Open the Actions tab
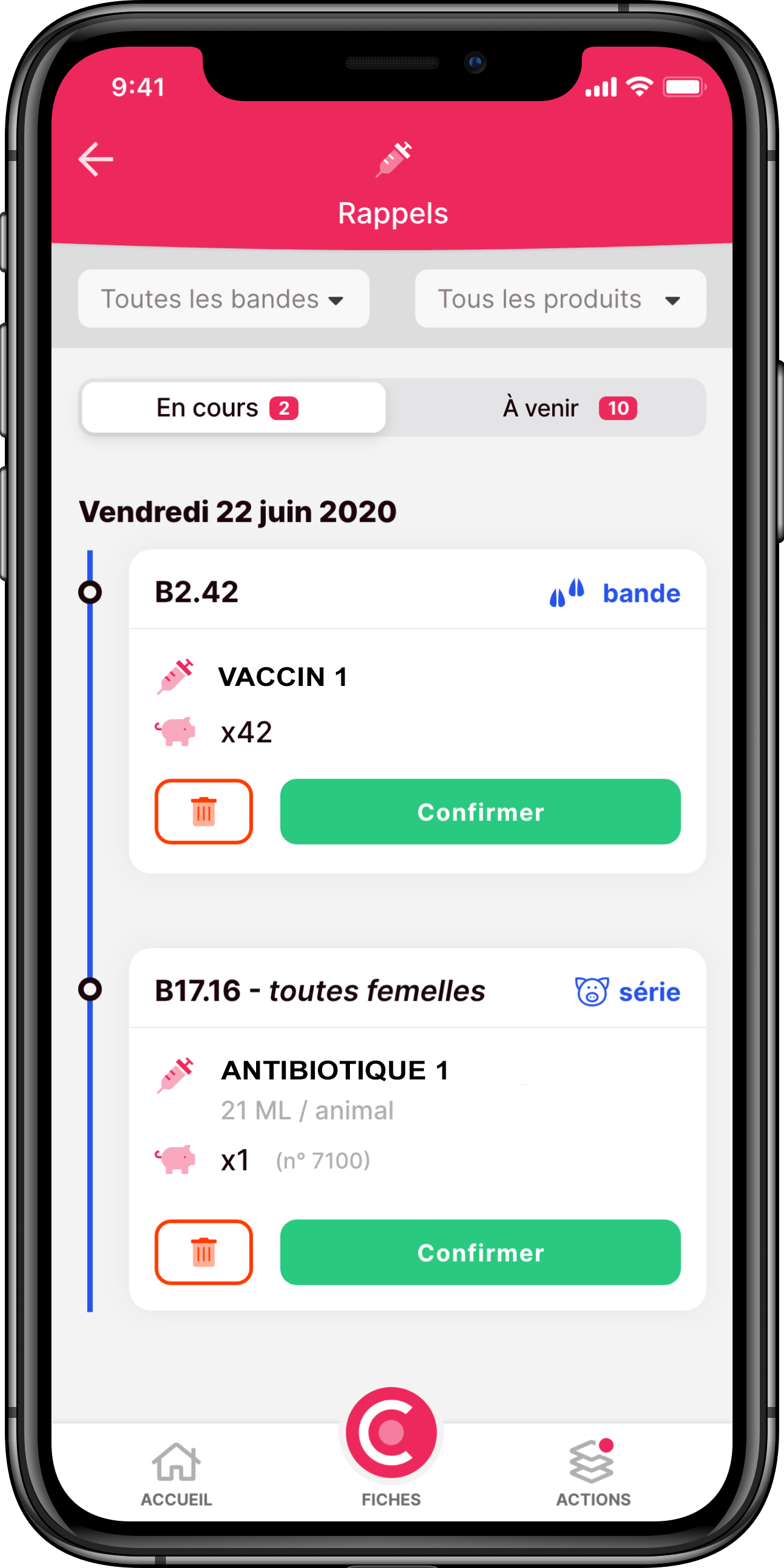This screenshot has height=1568, width=784. (x=593, y=1473)
